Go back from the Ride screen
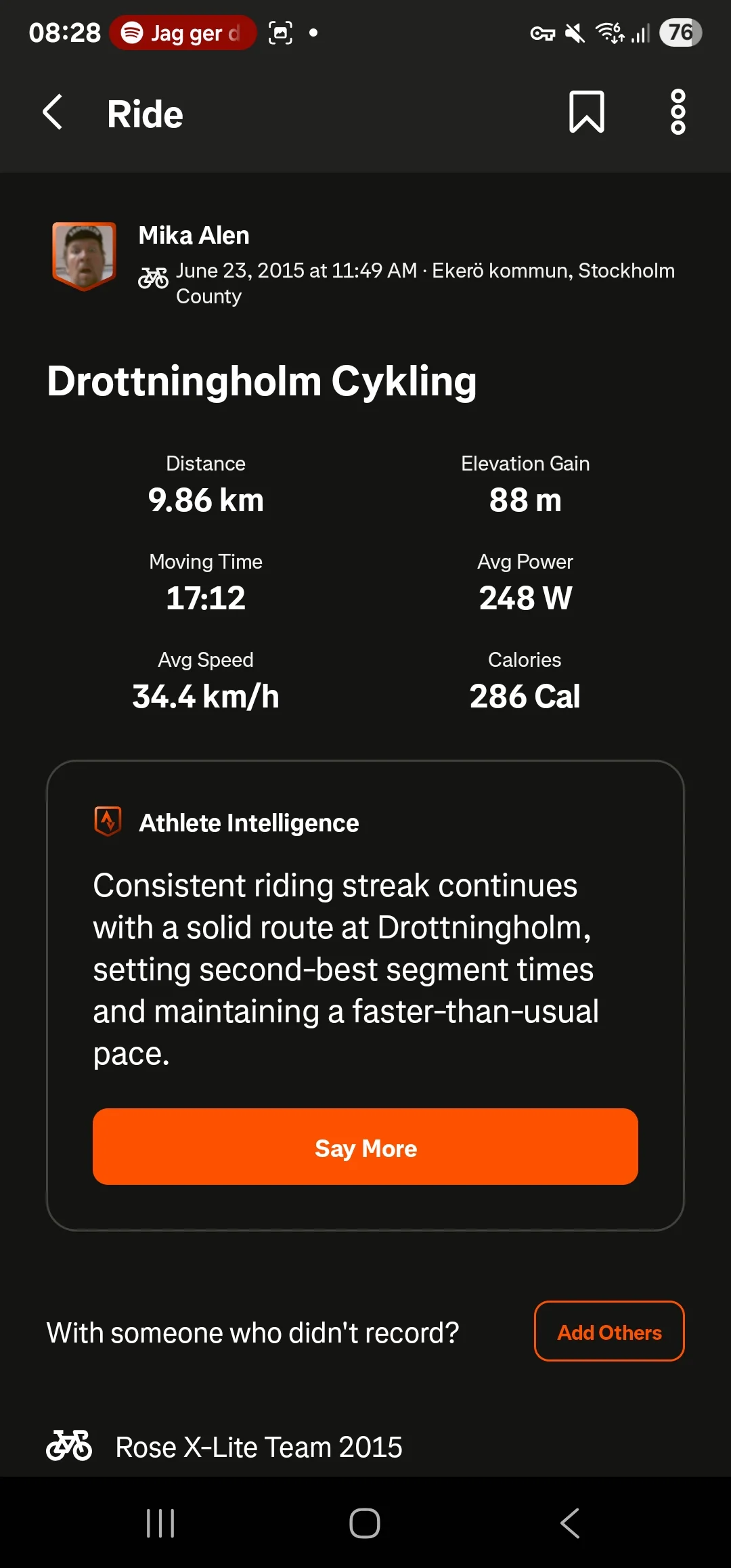 coord(53,112)
